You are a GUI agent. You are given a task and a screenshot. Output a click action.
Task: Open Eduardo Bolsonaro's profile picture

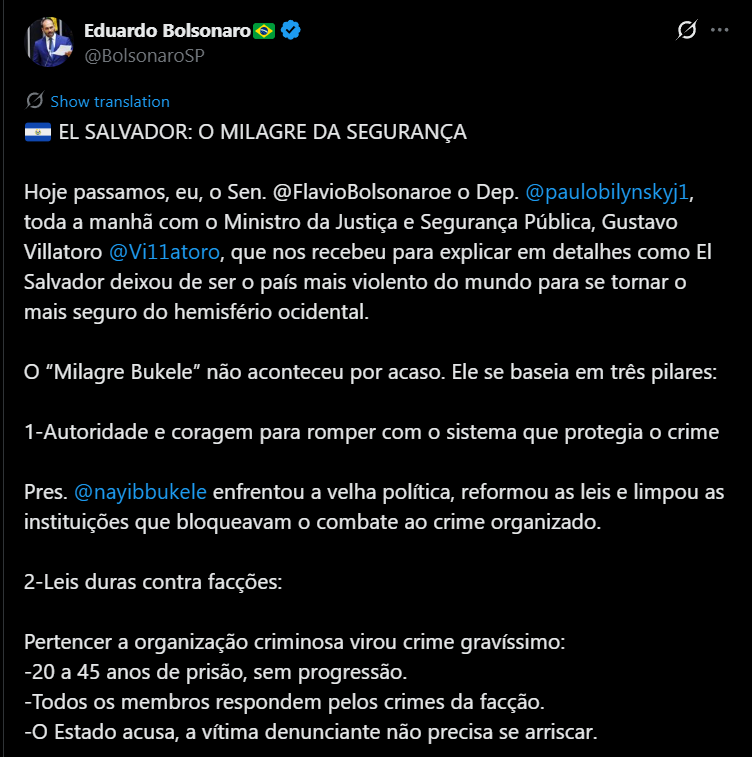click(x=49, y=42)
